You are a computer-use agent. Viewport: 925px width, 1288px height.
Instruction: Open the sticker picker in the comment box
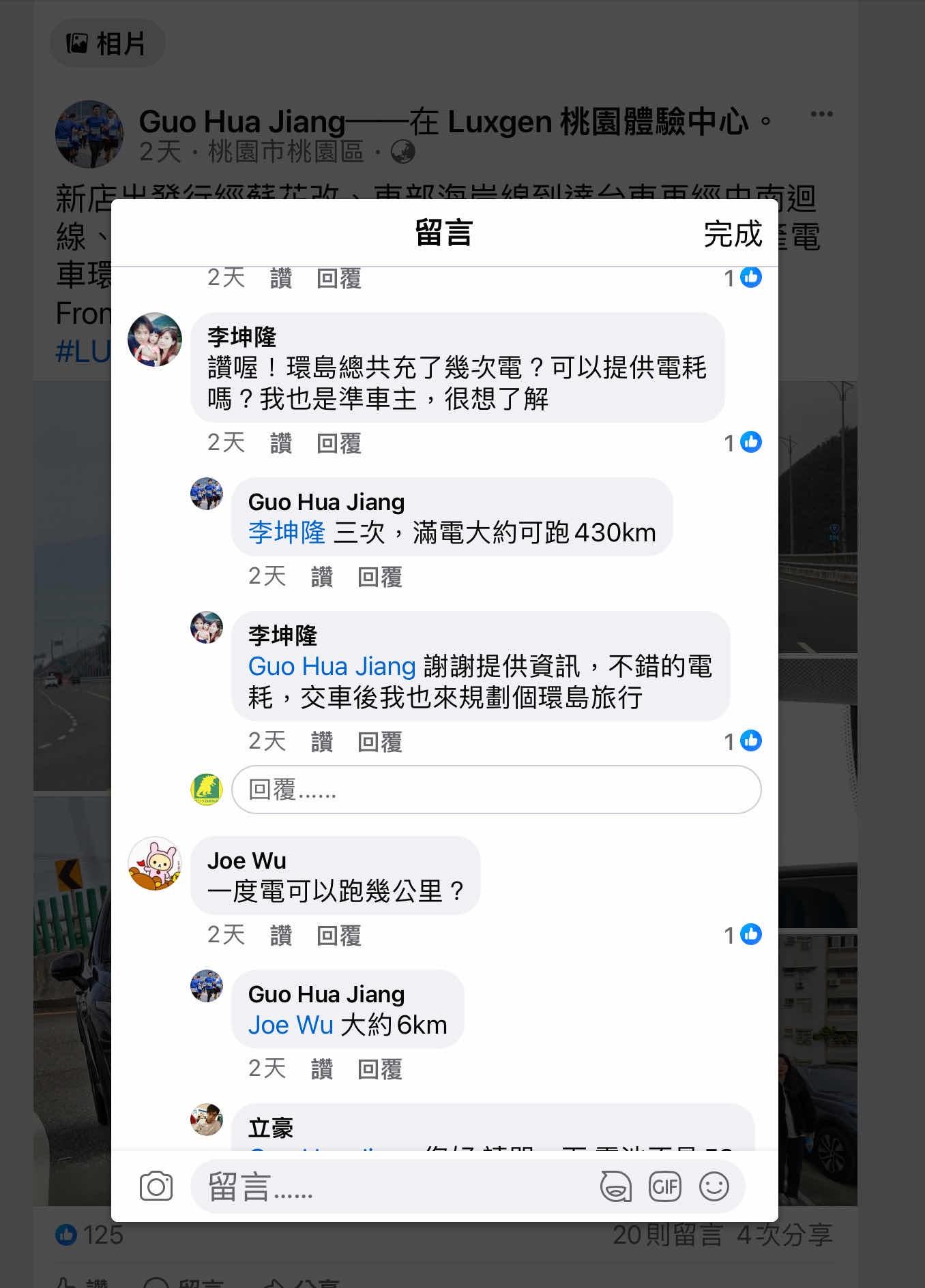coord(615,1187)
